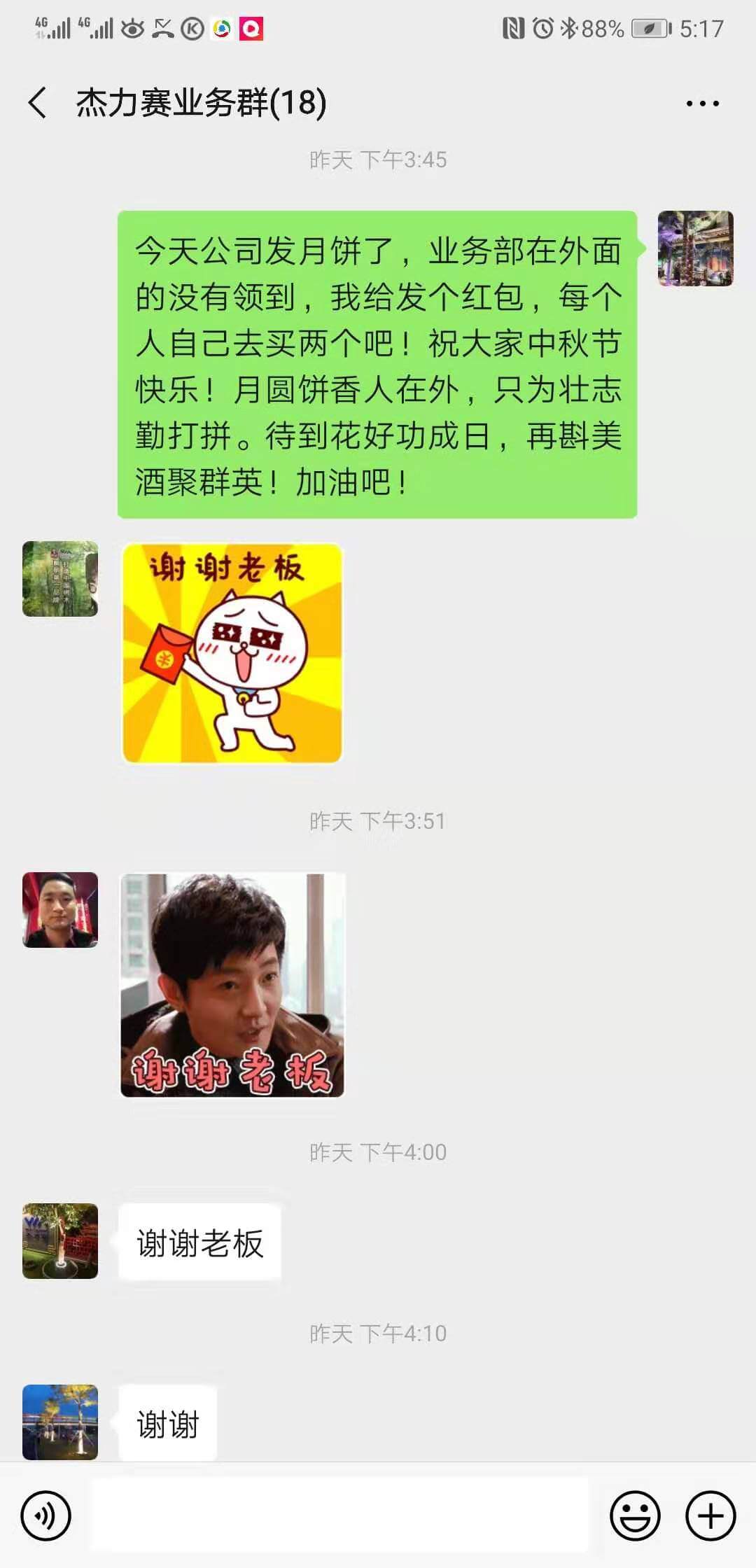
Task: Open the emoji sticker panel
Action: (635, 1515)
